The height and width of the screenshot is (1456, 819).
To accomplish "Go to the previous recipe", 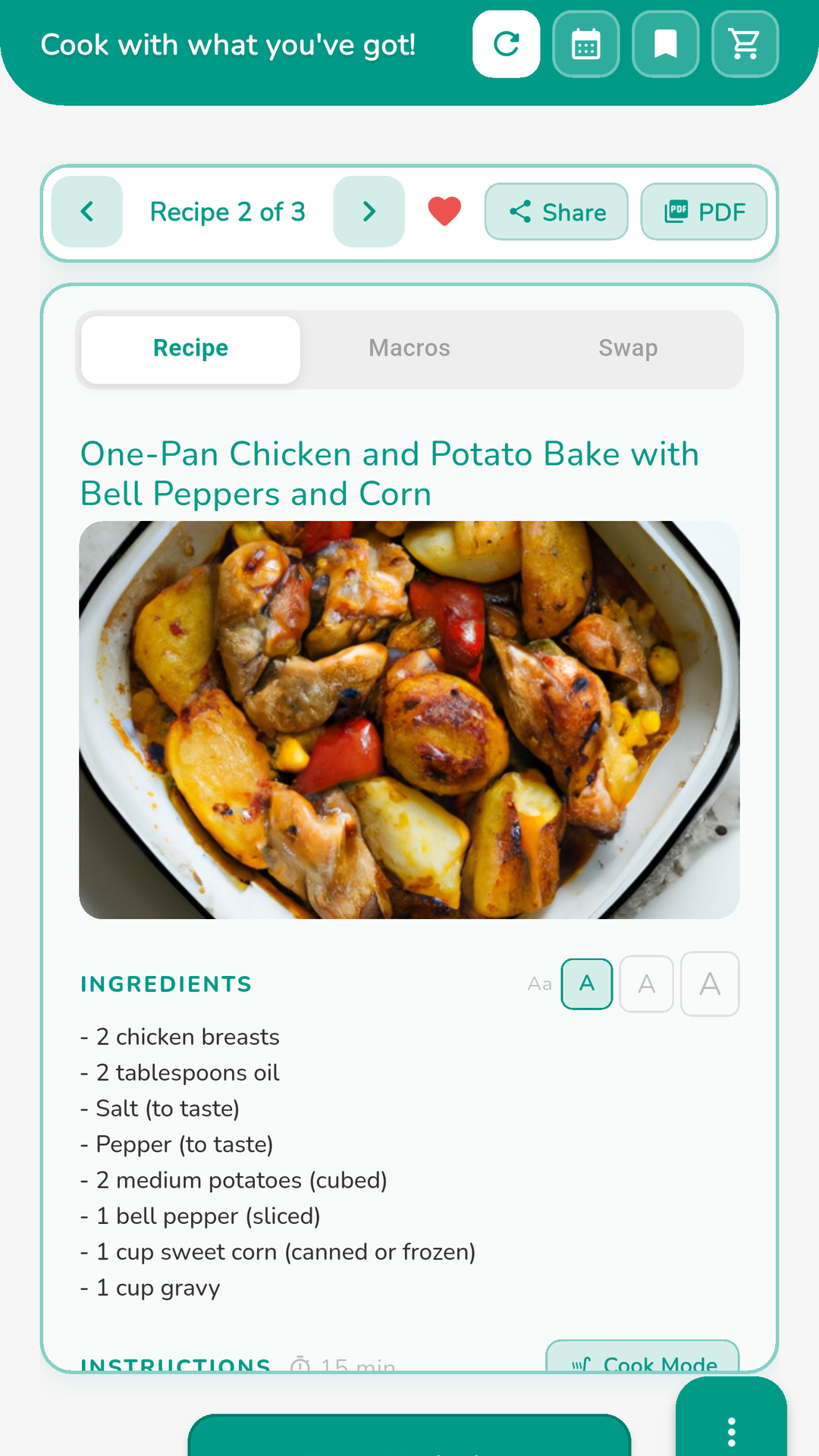I will [x=87, y=212].
